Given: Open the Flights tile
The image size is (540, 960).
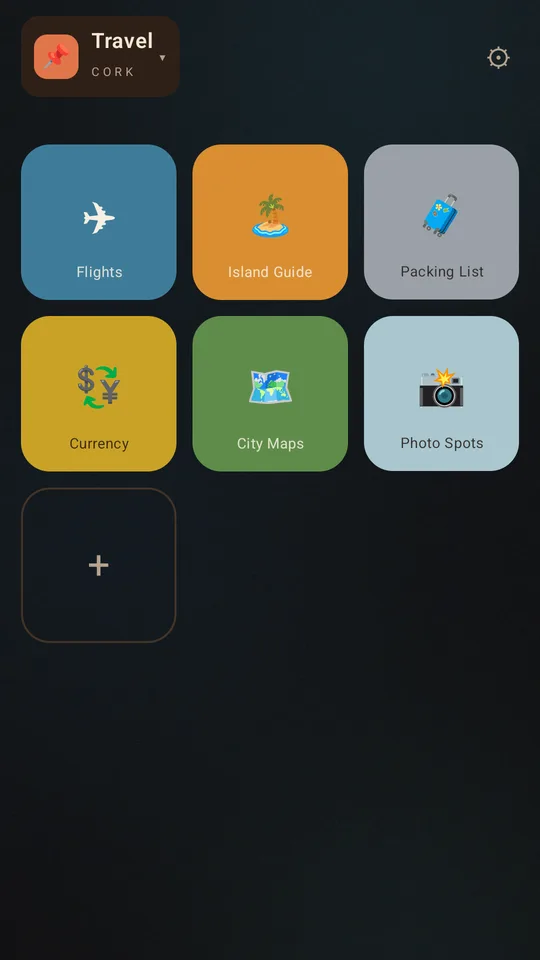Looking at the screenshot, I should pyautogui.click(x=99, y=222).
